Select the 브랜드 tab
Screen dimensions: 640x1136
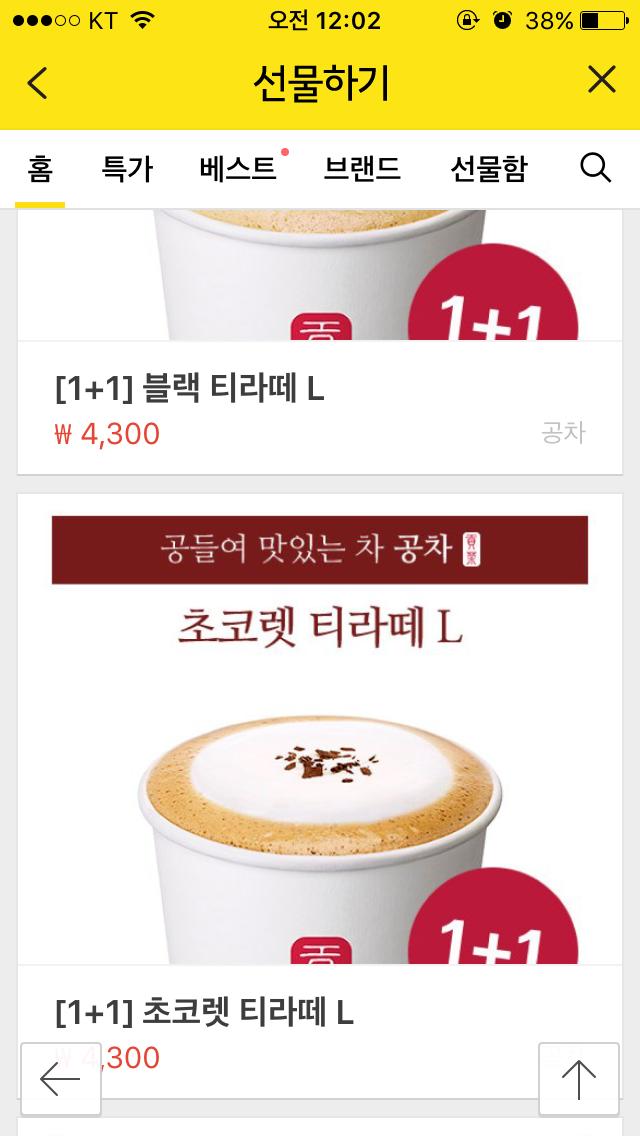(x=362, y=169)
